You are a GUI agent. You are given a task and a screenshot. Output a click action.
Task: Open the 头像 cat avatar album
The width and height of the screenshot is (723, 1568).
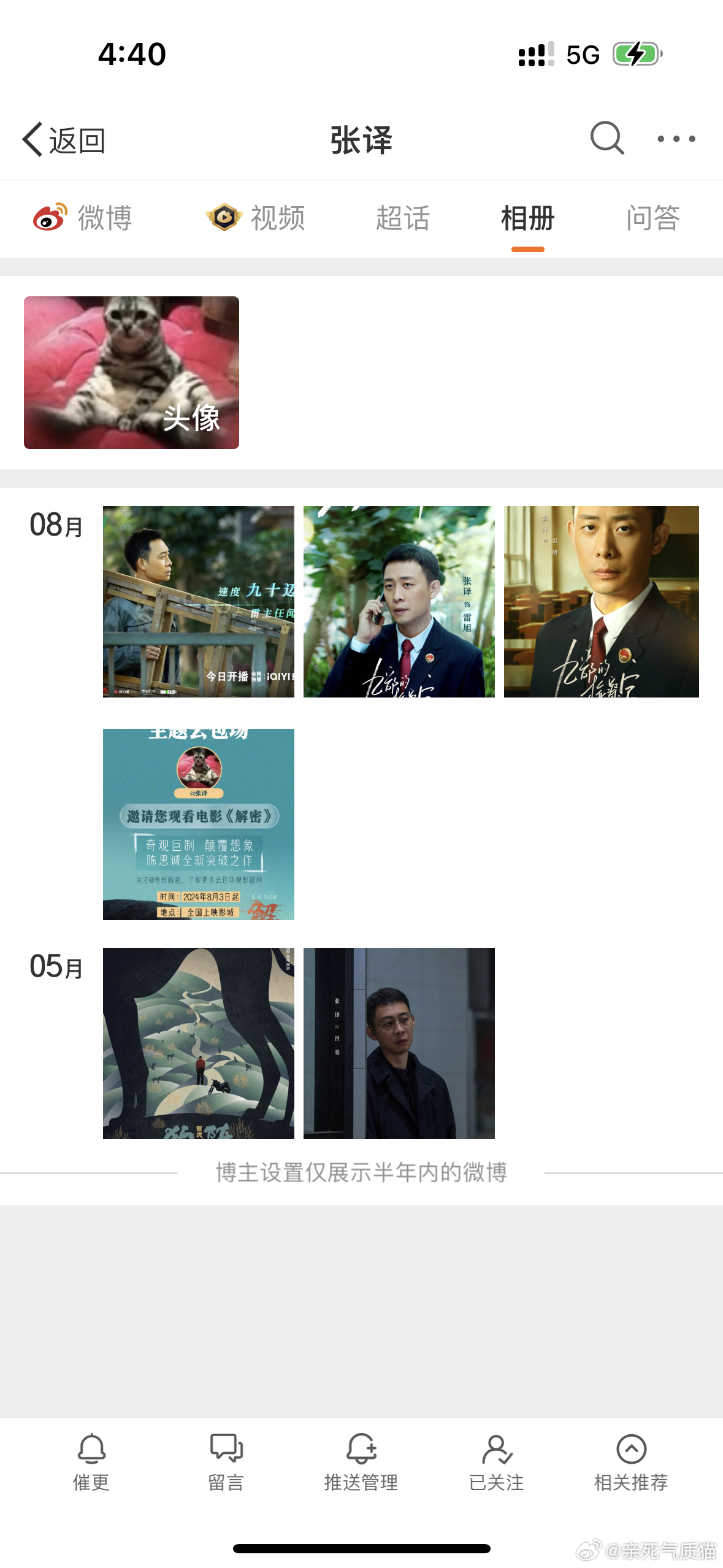tap(131, 372)
